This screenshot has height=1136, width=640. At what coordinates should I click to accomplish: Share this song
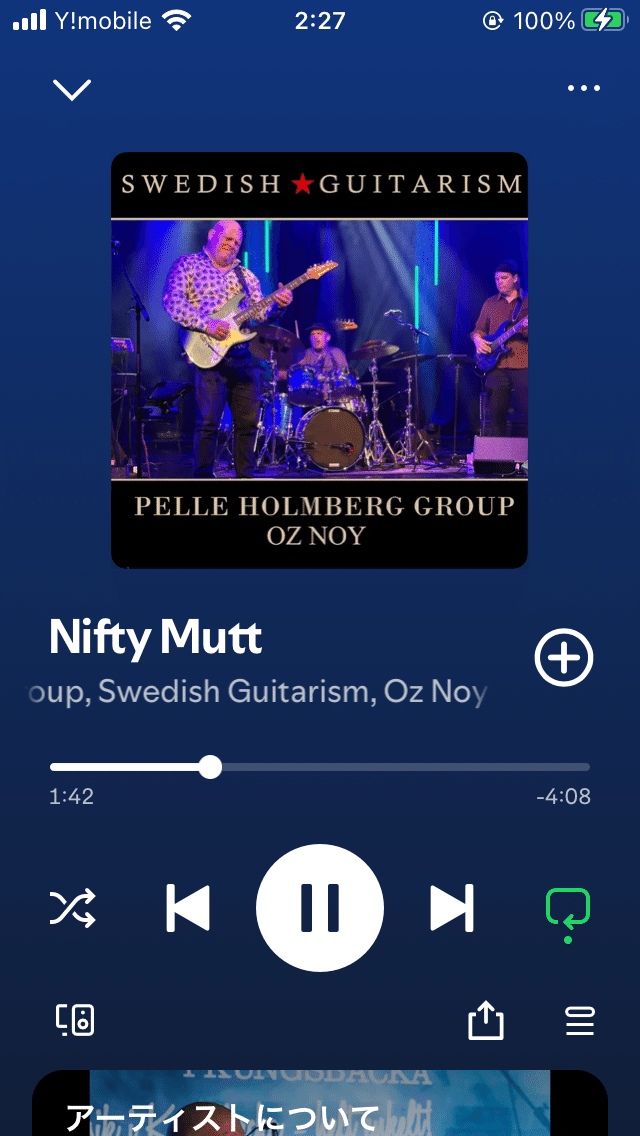[x=486, y=1021]
